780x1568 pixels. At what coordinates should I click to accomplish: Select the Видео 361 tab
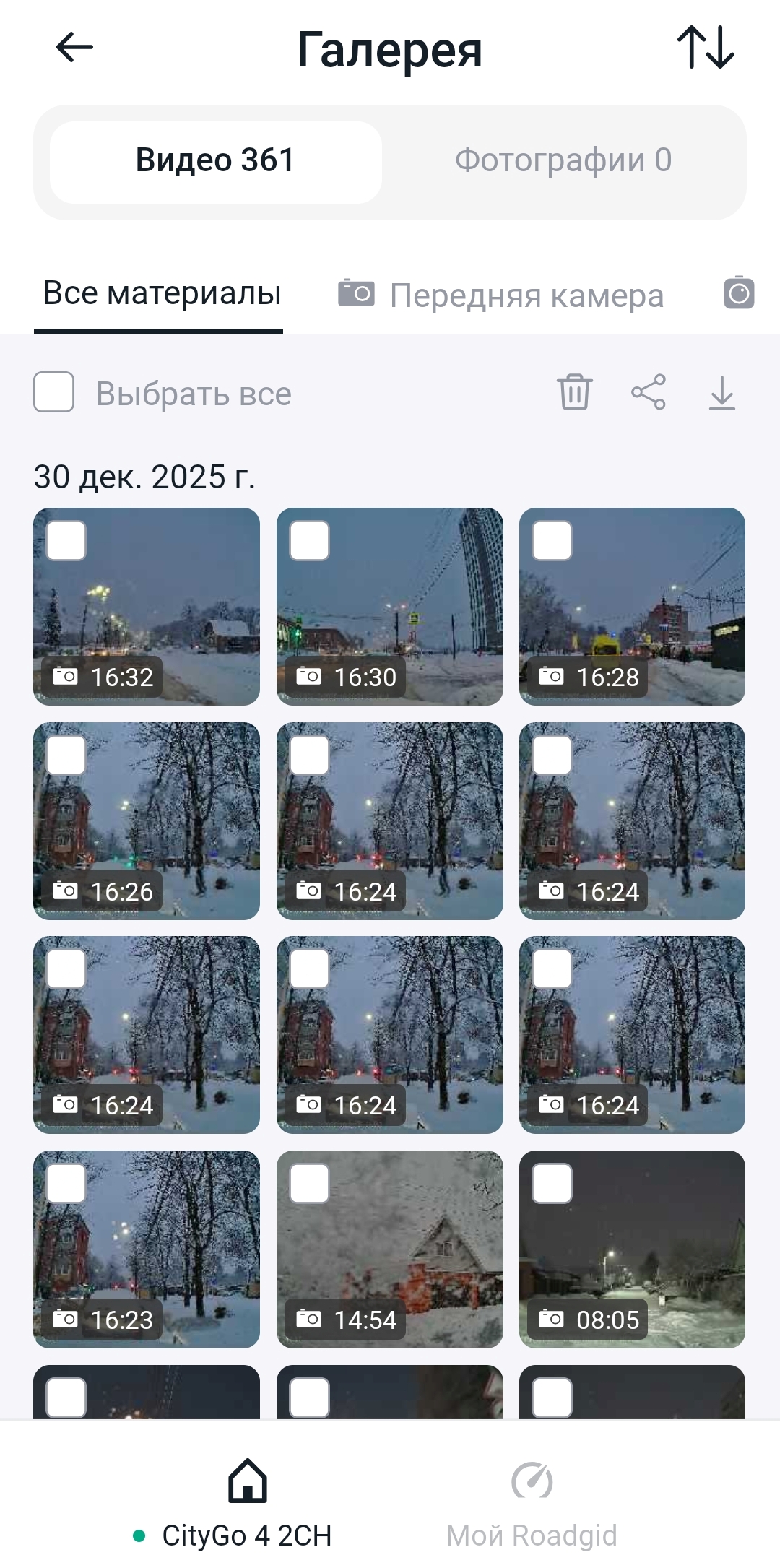point(215,160)
